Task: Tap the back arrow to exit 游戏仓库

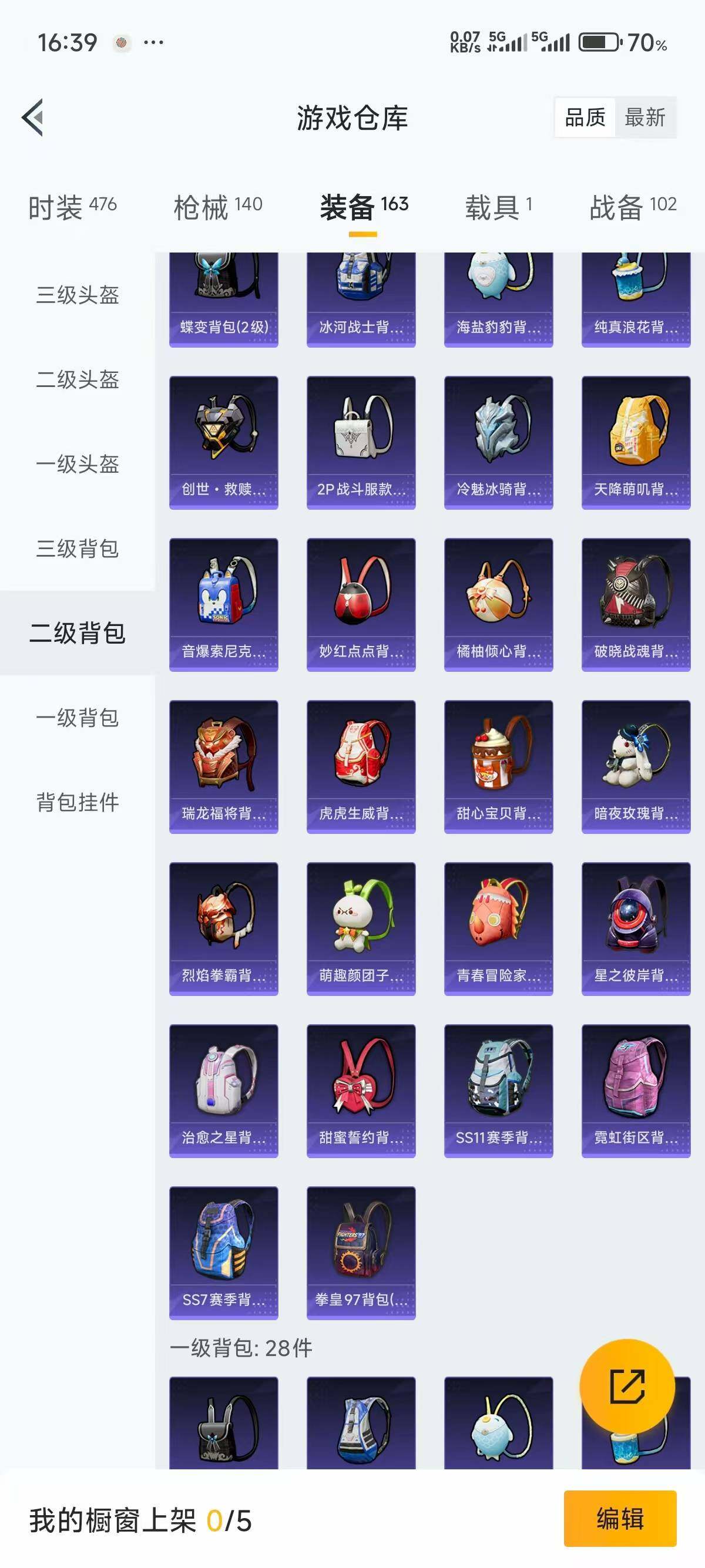Action: click(33, 119)
